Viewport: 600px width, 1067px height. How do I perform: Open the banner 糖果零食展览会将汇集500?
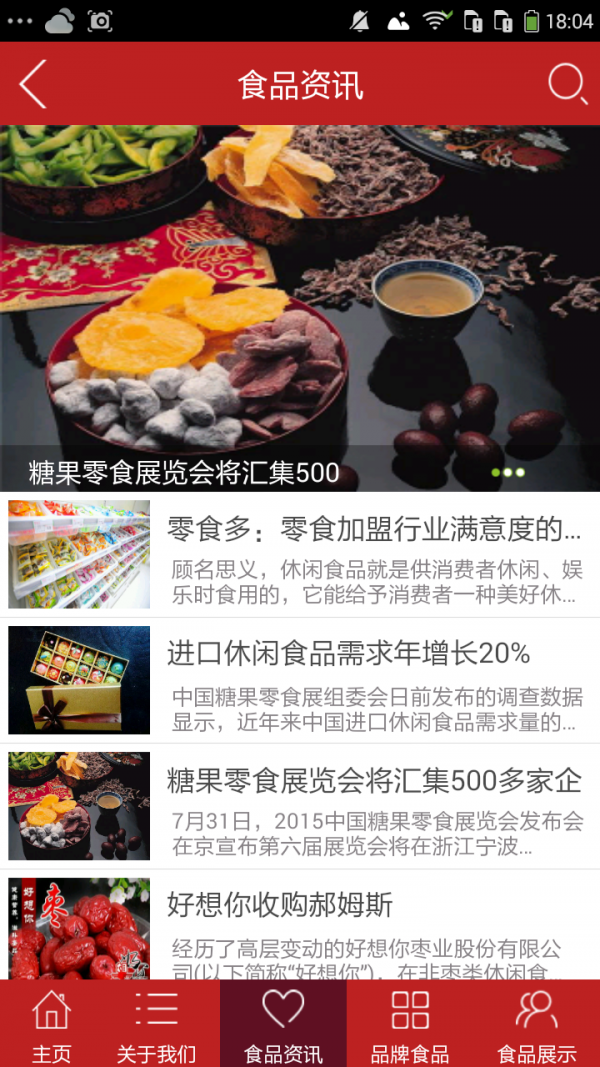click(x=300, y=308)
